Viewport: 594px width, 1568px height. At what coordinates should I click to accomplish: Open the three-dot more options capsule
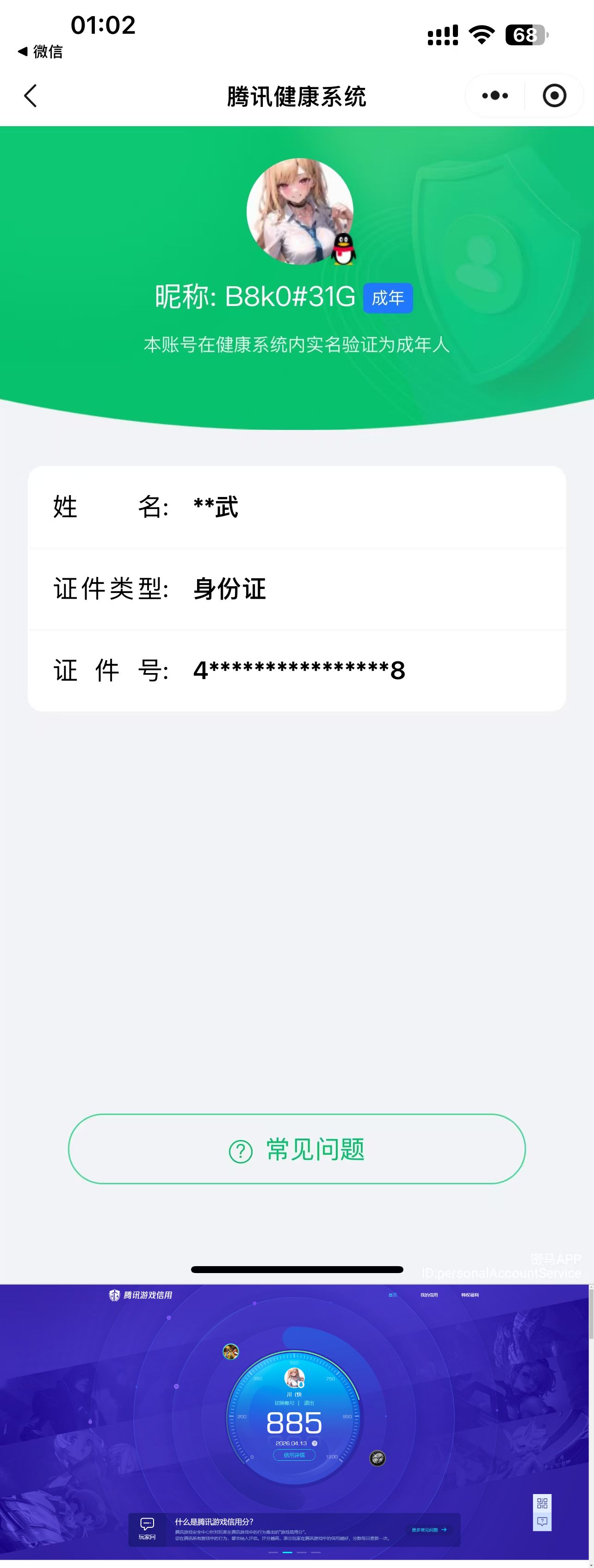coord(494,96)
